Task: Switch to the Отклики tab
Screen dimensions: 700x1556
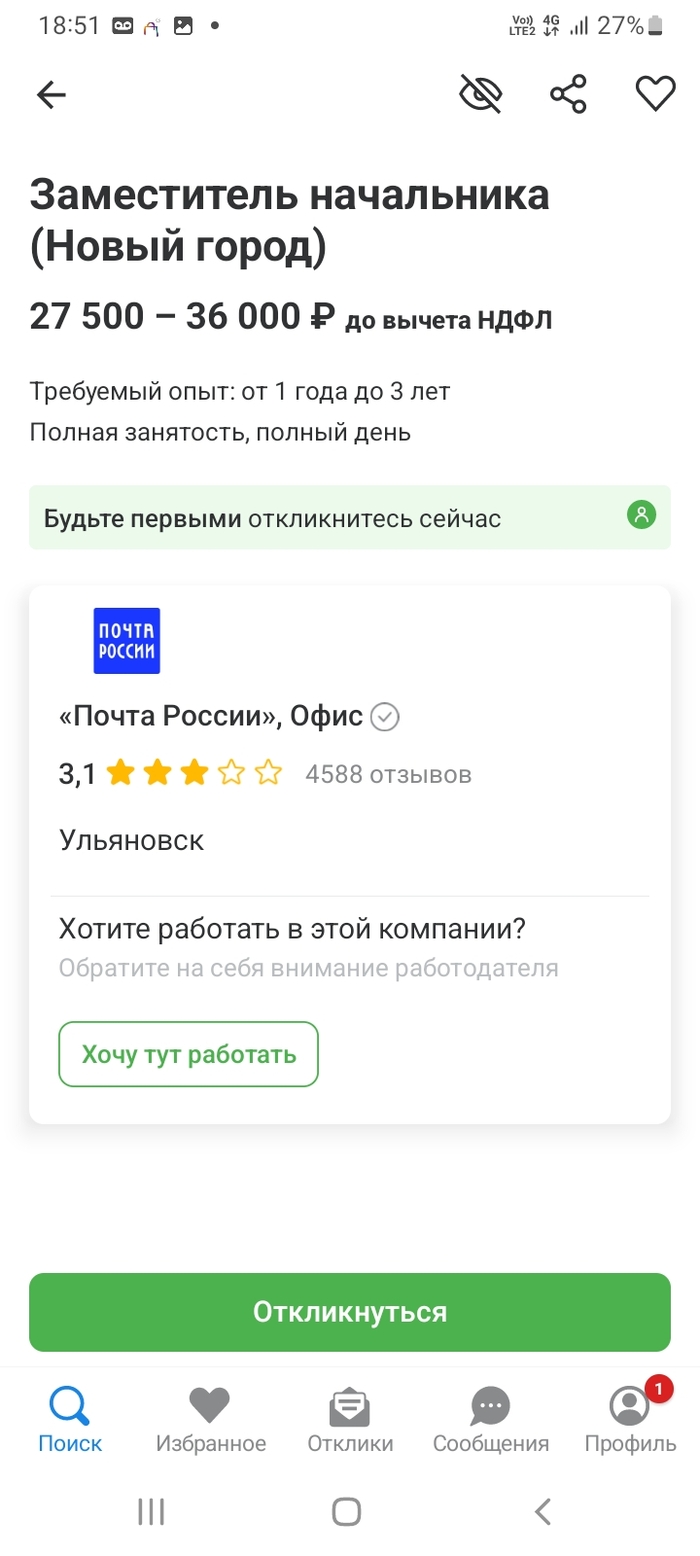Action: tap(350, 1420)
